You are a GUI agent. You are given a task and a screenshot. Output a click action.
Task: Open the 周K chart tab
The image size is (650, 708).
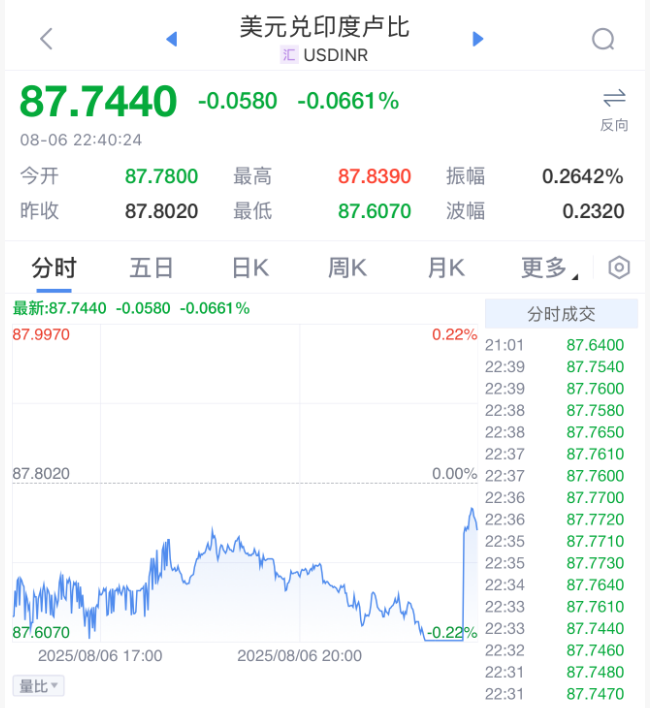[347, 268]
